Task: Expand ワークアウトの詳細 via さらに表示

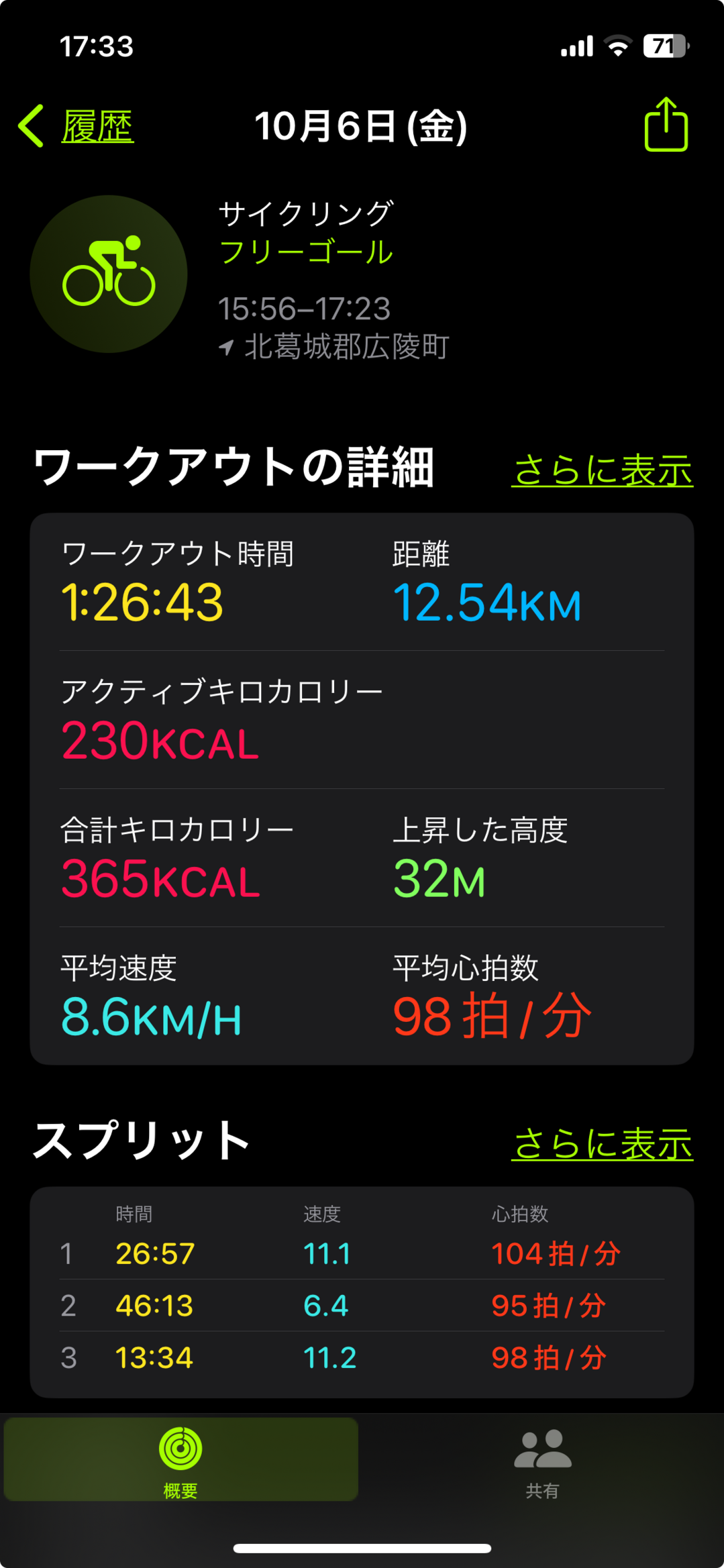Action: coord(602,470)
